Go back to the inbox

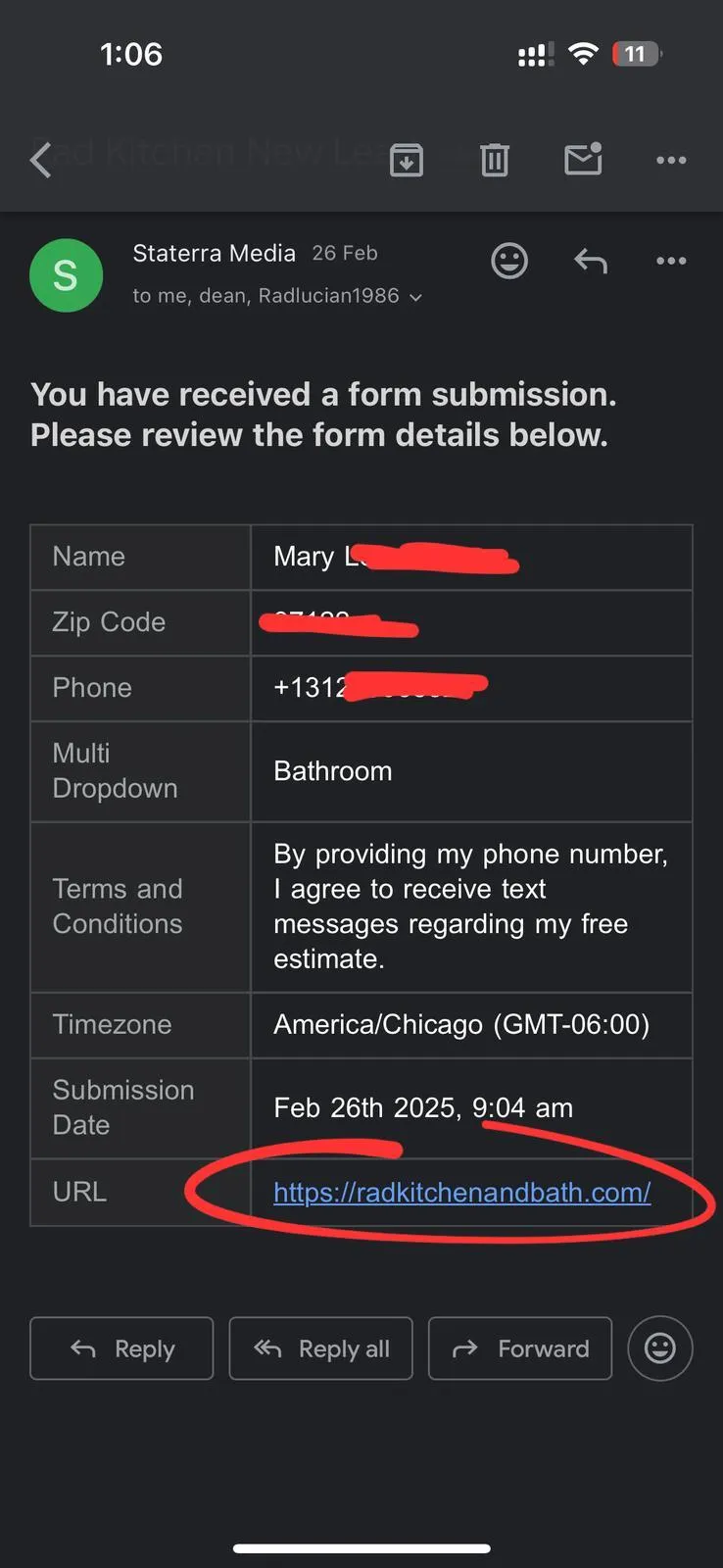pyautogui.click(x=41, y=160)
